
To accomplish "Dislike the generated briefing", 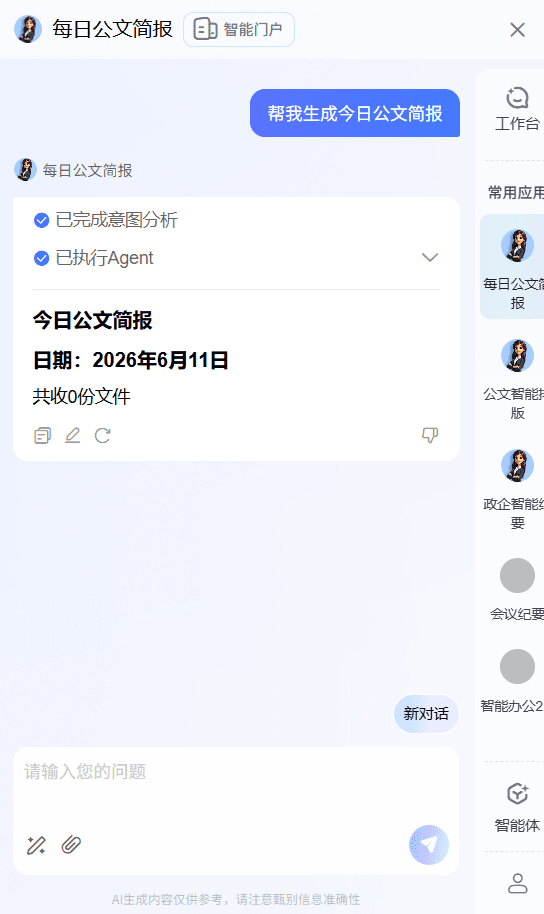I will 430,435.
